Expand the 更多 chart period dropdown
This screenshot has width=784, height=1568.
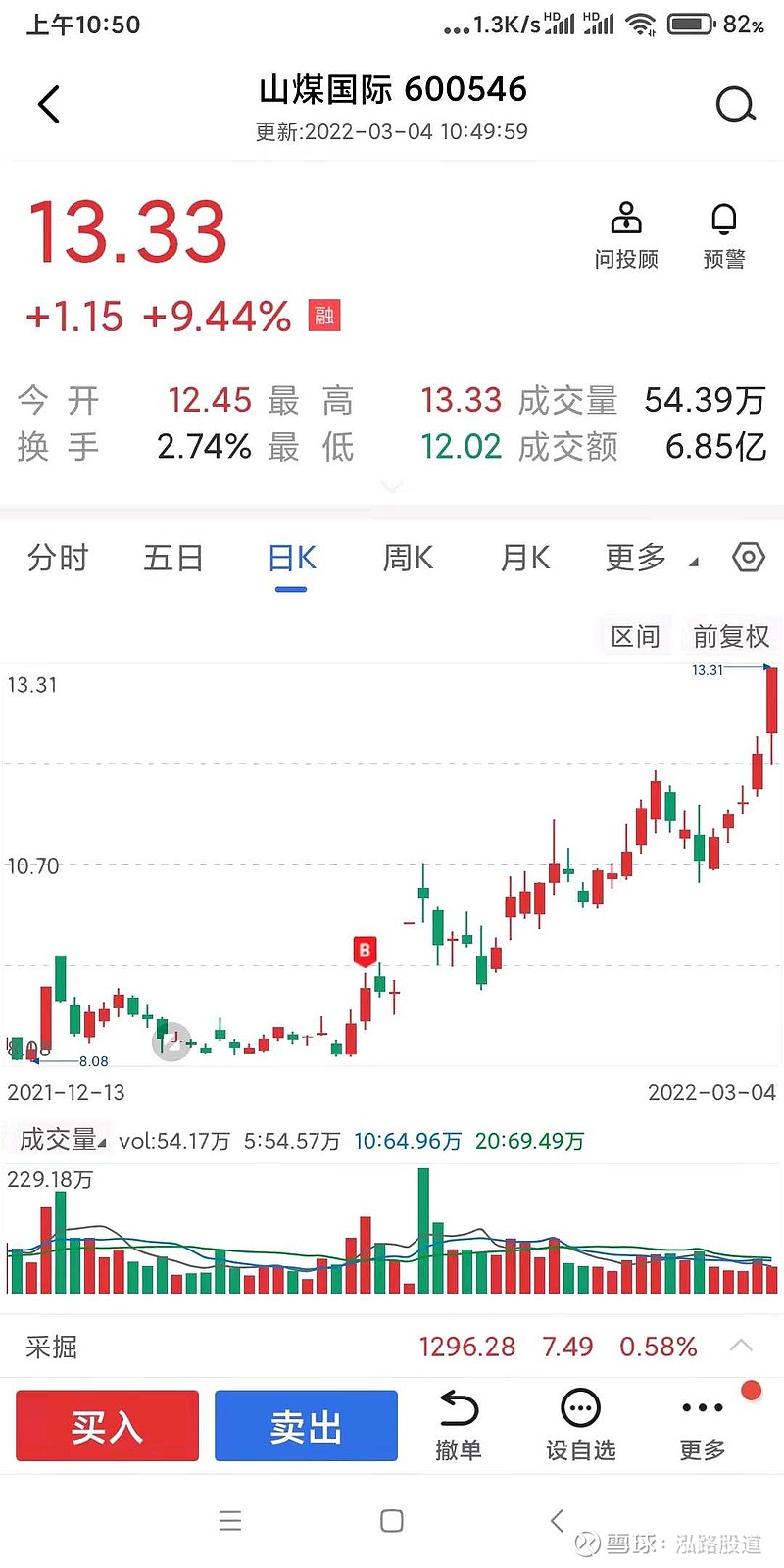point(642,557)
